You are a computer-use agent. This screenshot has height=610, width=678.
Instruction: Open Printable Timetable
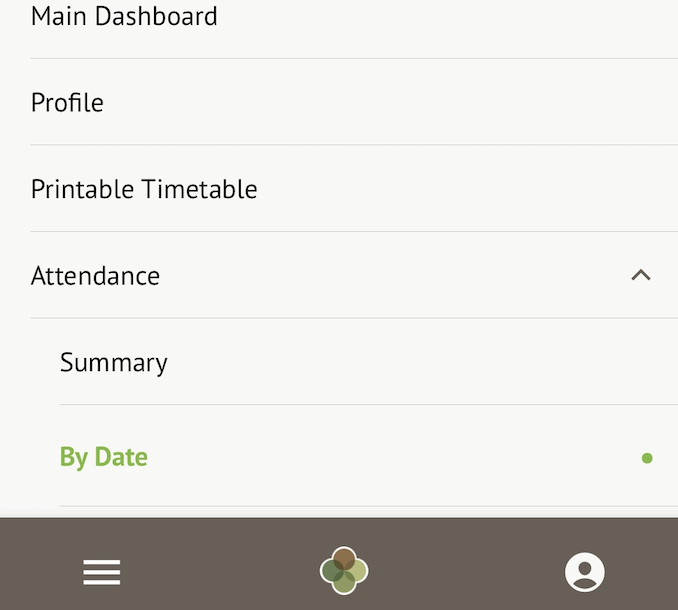tap(144, 190)
